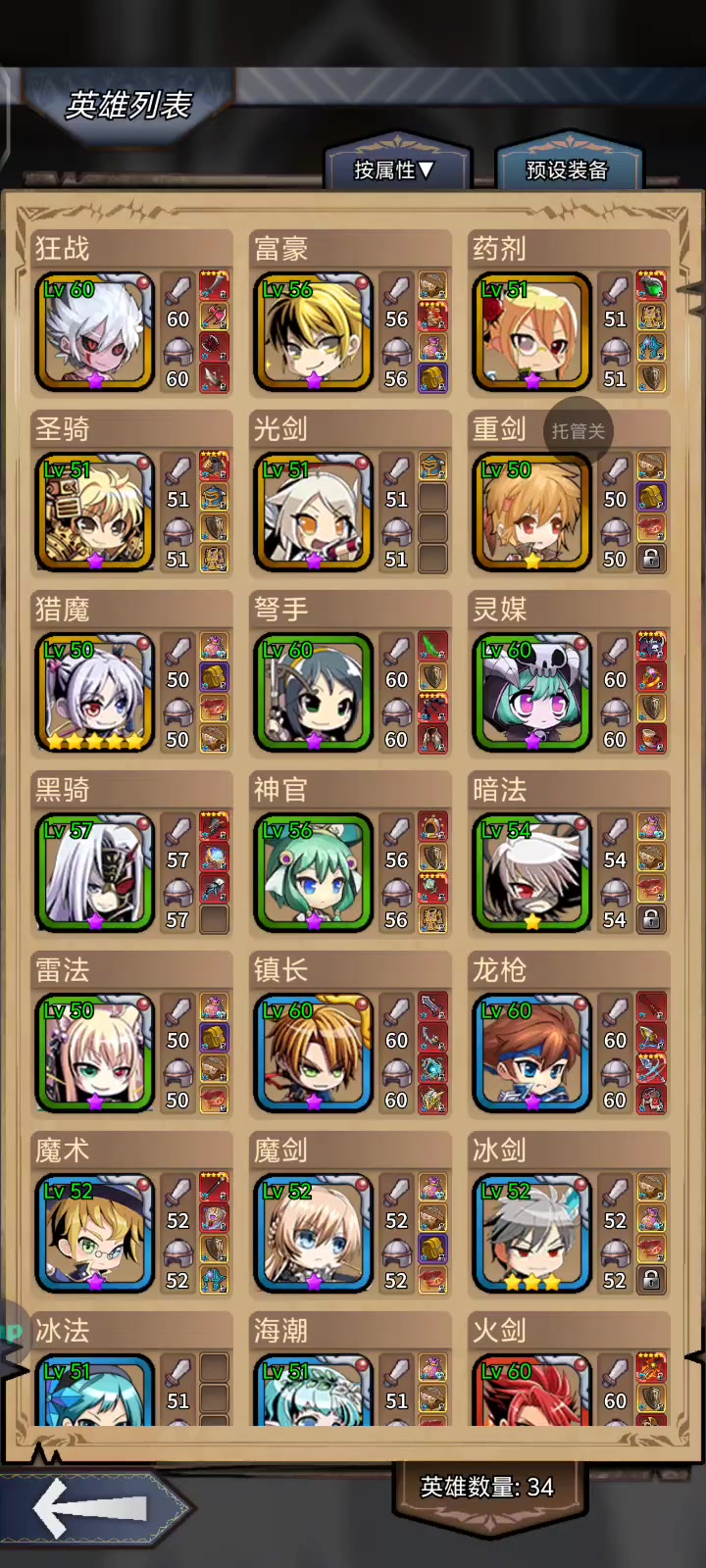This screenshot has width=706, height=1568.
Task: Open the 龙枪 hero card
Action: (569, 1035)
